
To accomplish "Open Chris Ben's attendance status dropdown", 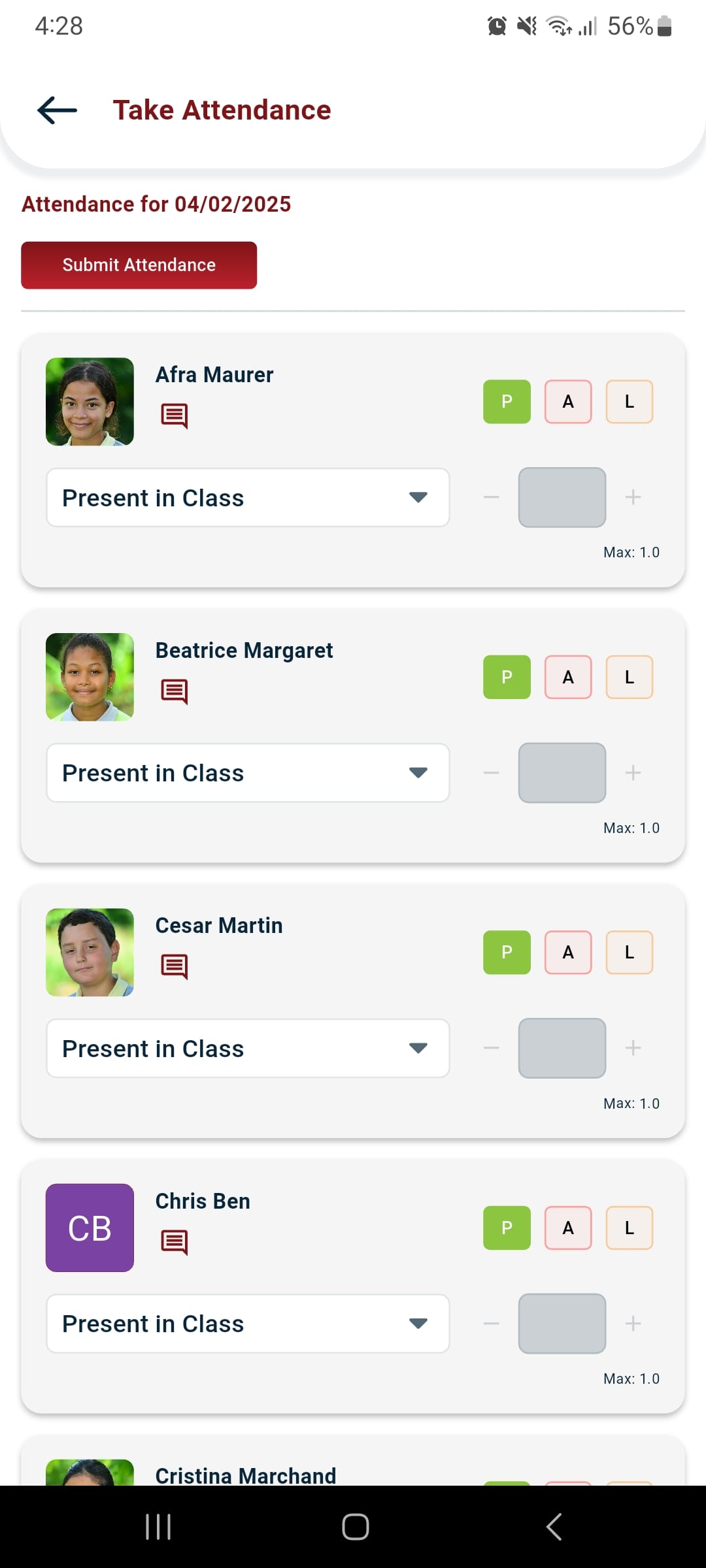I will [x=248, y=1324].
